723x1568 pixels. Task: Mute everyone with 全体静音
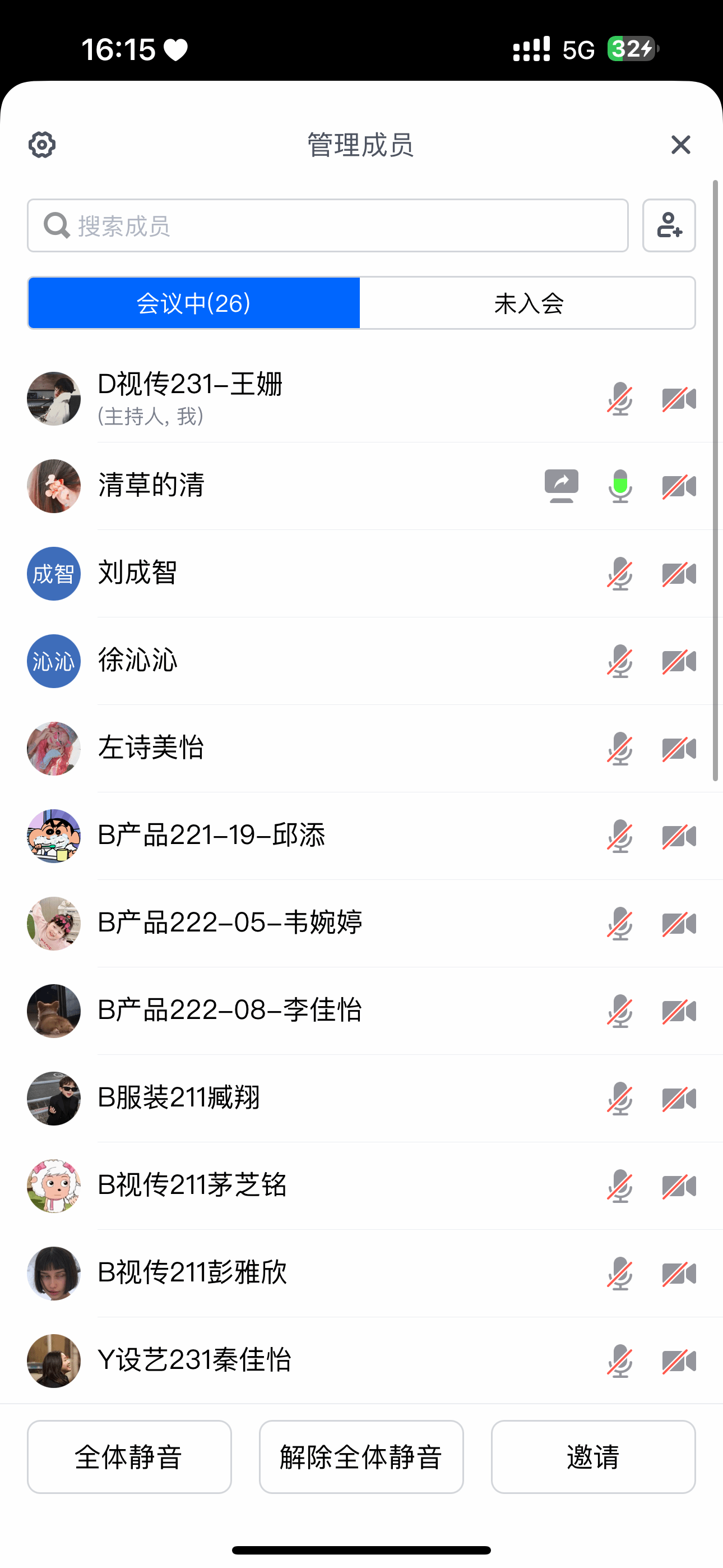(x=129, y=1456)
